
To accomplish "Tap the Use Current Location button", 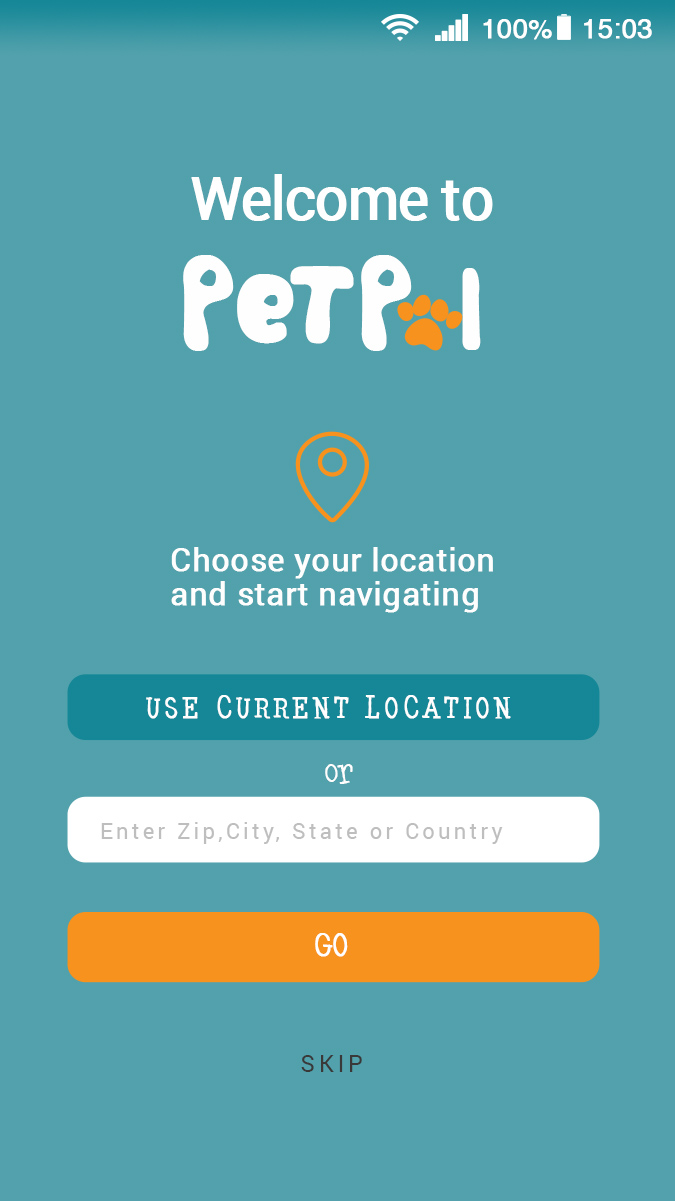I will [333, 707].
